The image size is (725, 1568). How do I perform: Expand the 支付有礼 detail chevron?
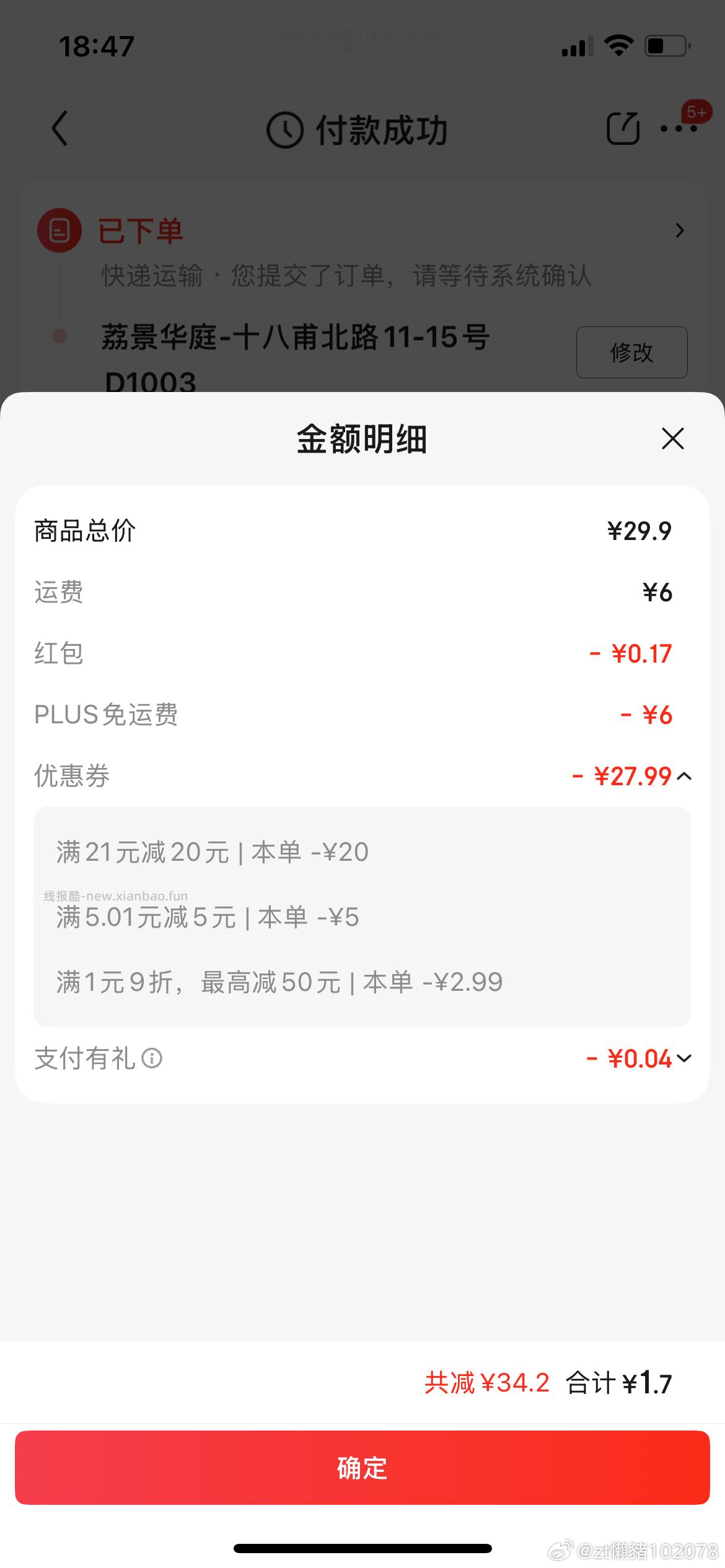pyautogui.click(x=685, y=1059)
